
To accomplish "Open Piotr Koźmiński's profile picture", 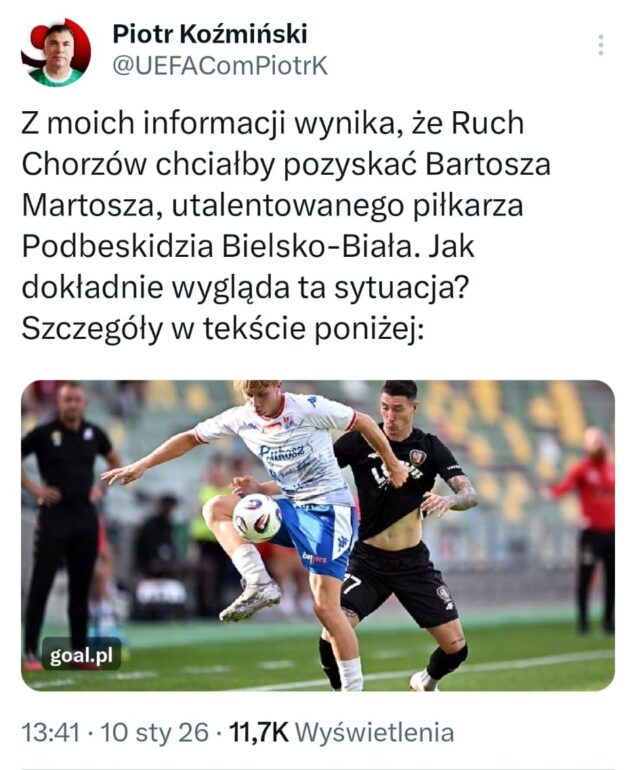I will 56,51.
